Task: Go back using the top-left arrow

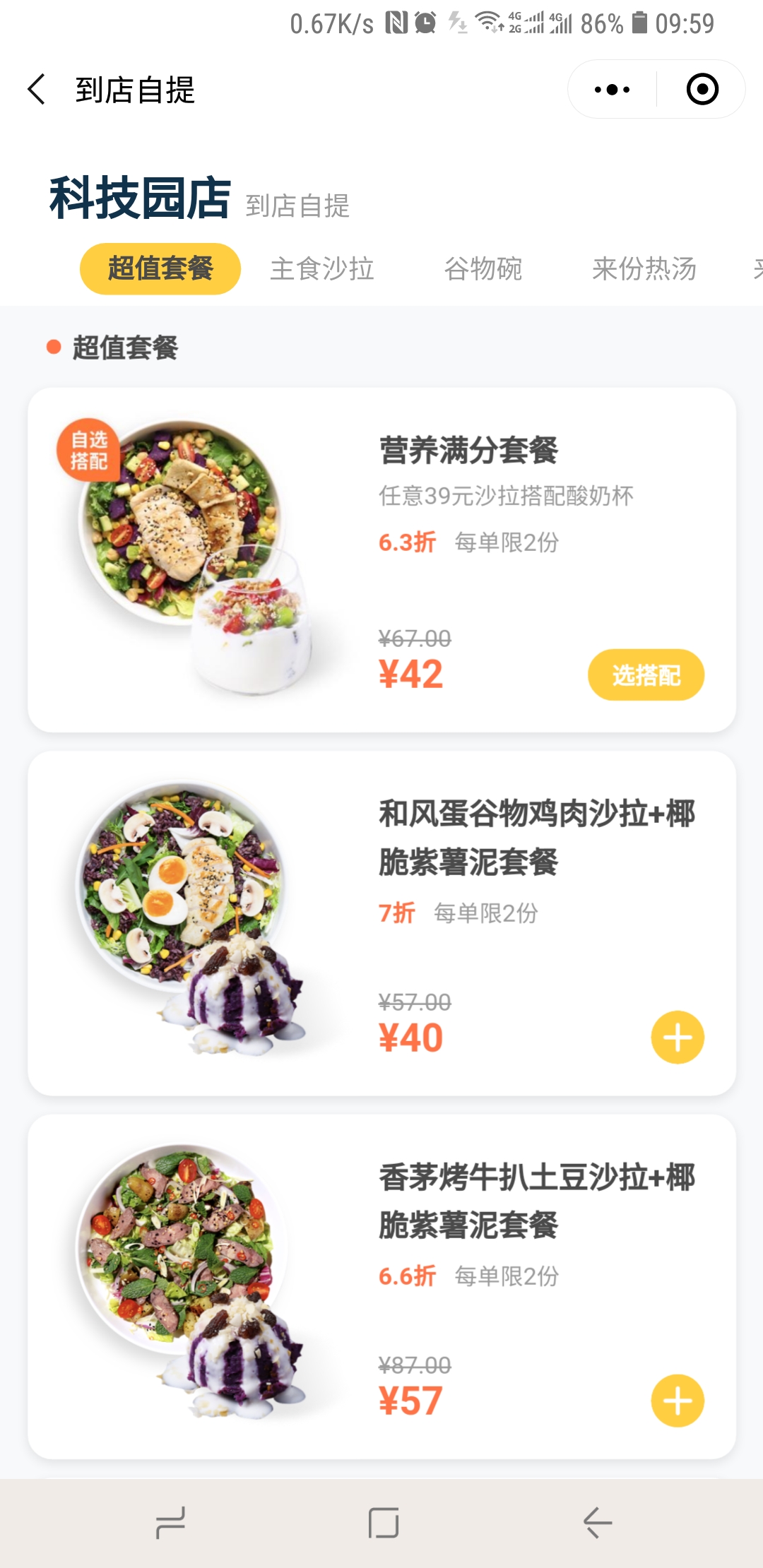Action: pos(37,90)
